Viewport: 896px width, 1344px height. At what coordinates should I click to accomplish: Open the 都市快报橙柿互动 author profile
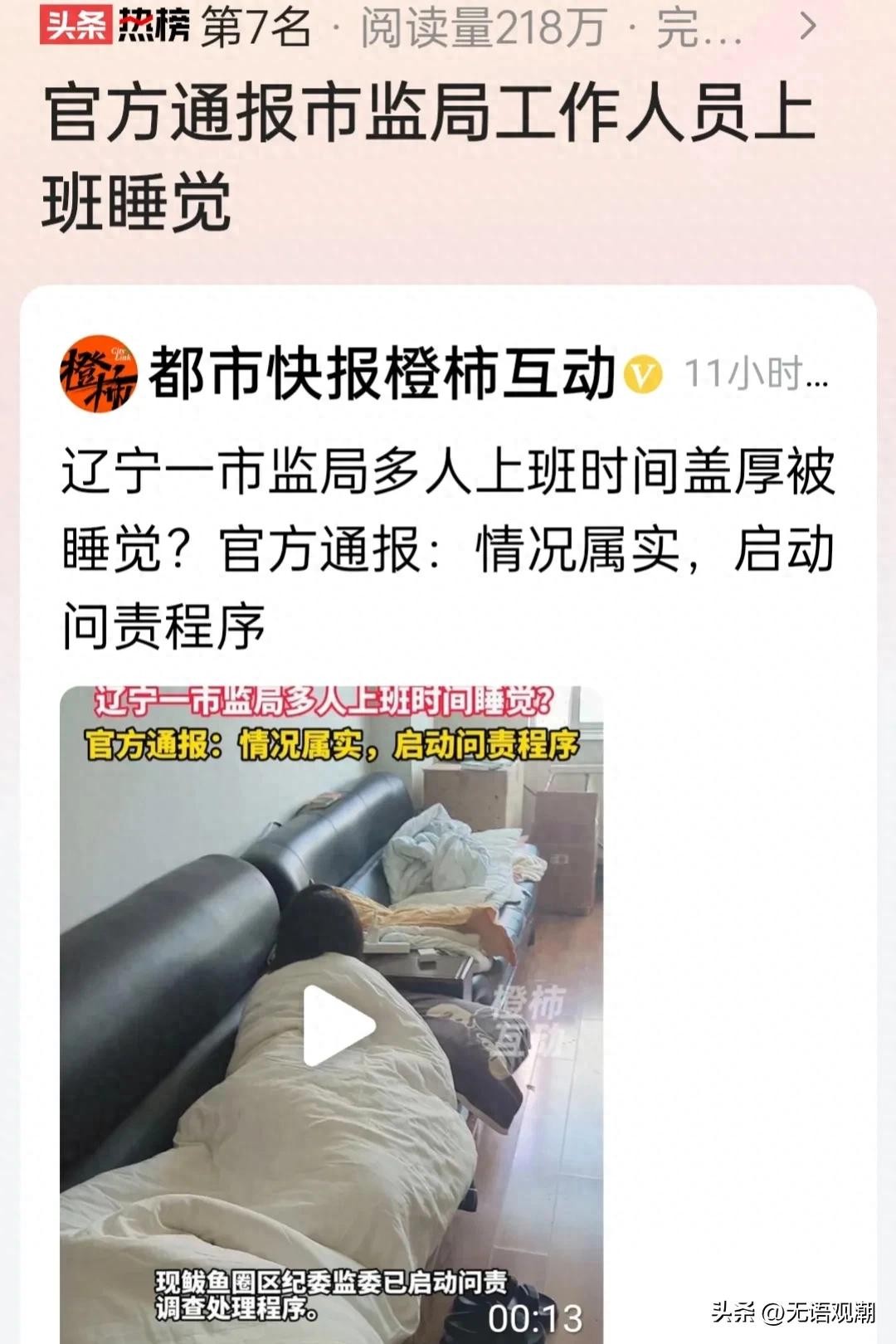382,373
